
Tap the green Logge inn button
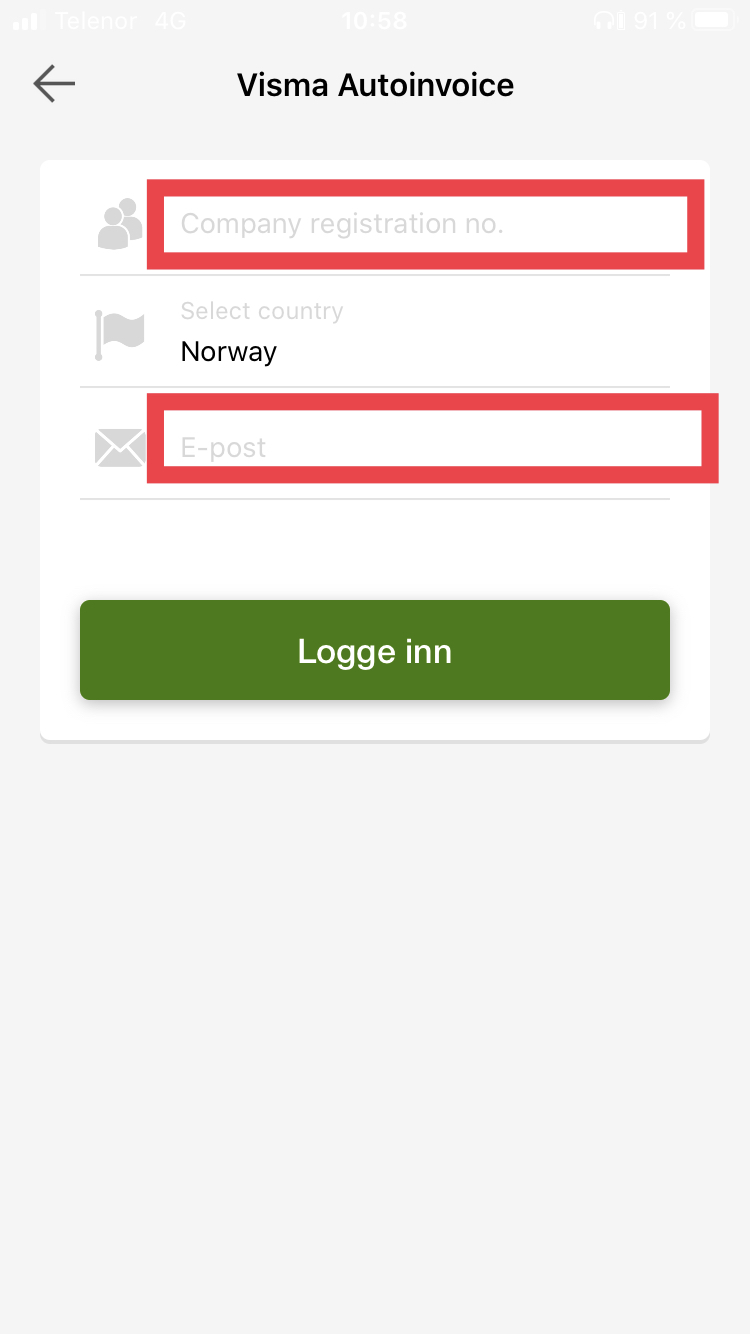375,650
